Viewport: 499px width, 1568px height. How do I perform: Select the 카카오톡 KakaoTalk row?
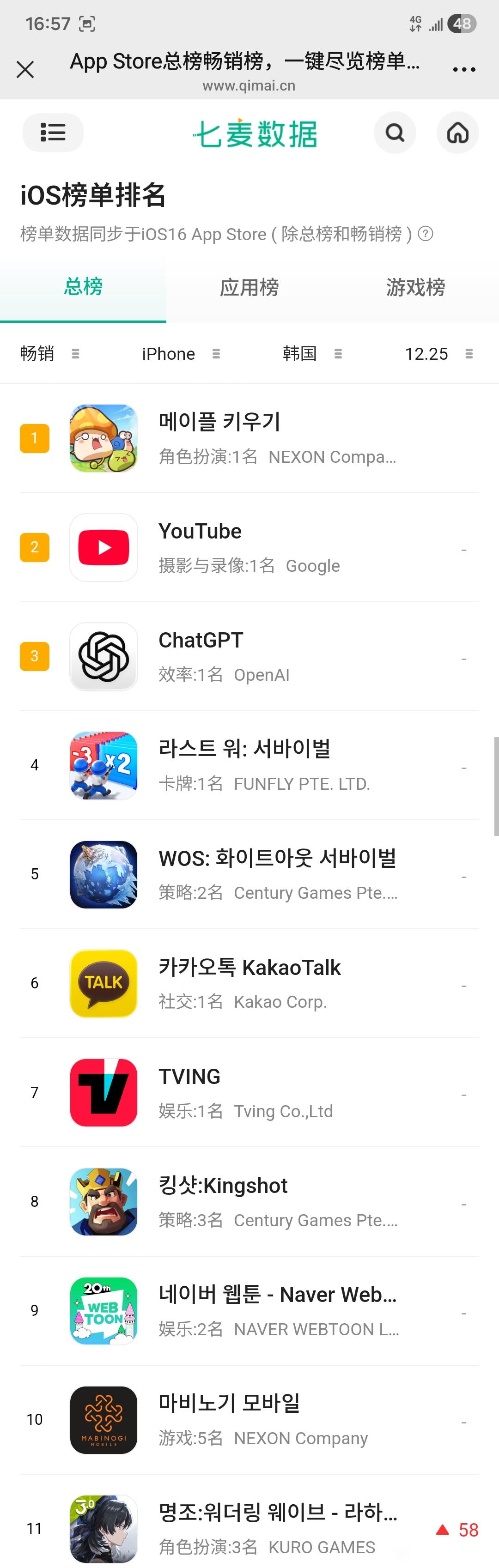pyautogui.click(x=249, y=983)
